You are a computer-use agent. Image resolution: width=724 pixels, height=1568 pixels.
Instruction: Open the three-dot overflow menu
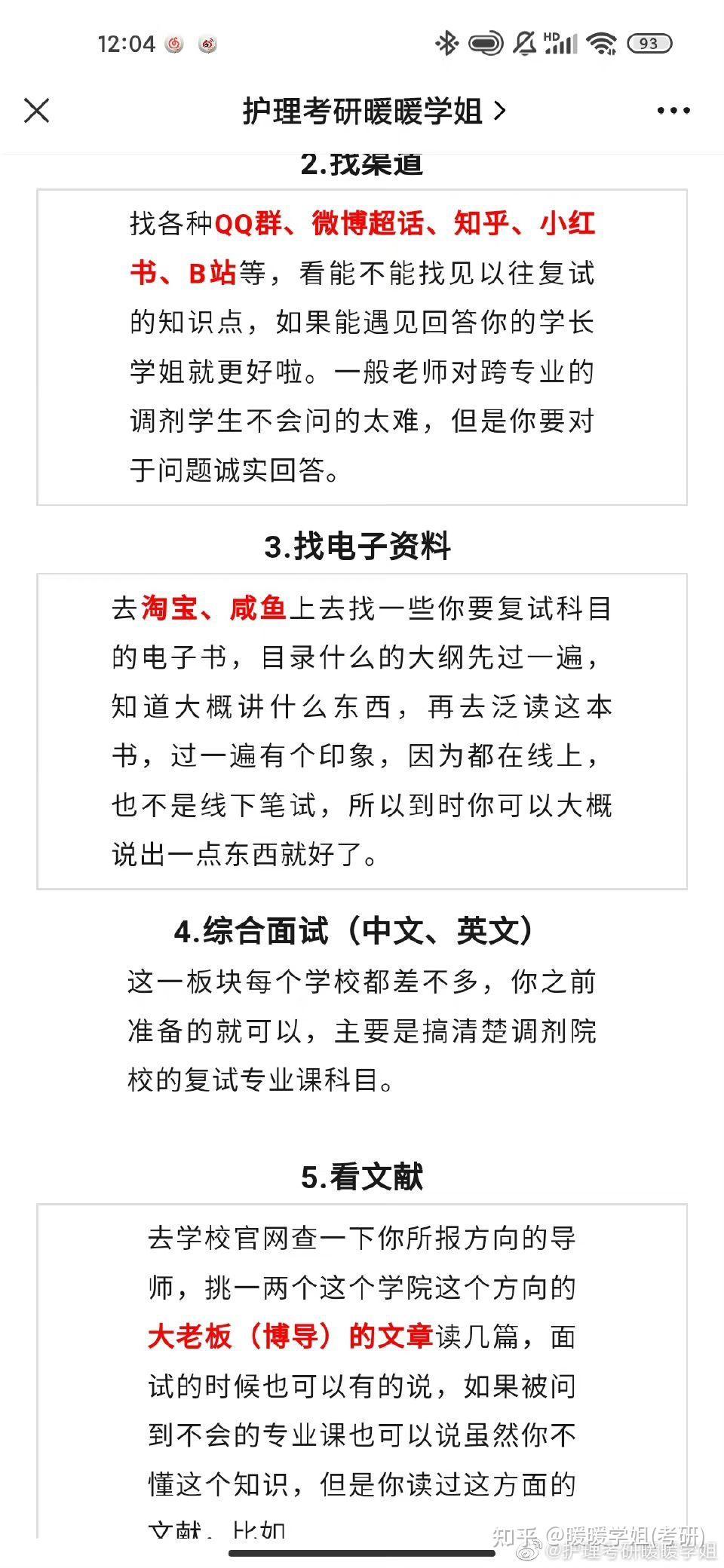[x=673, y=111]
